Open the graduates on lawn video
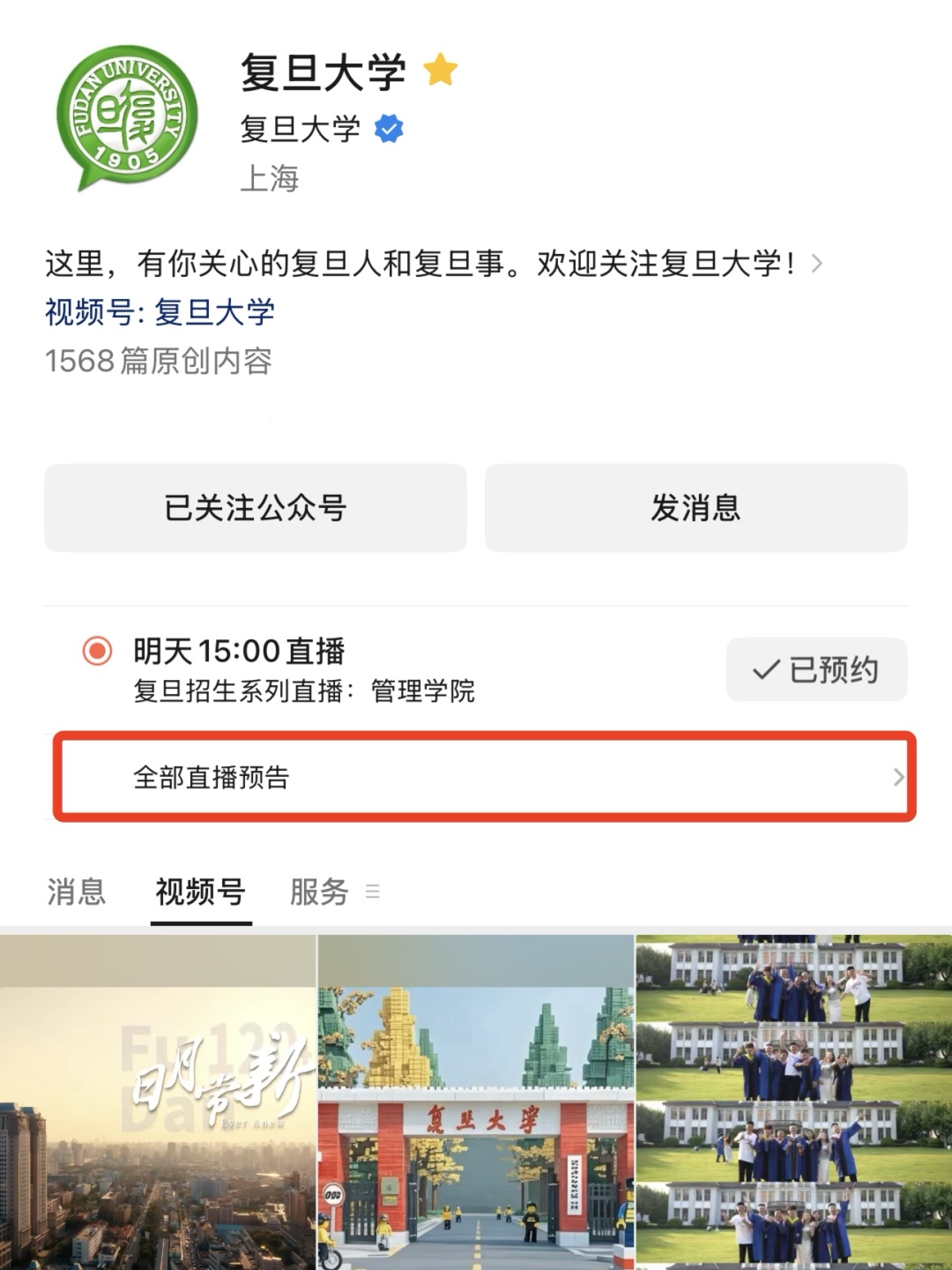This screenshot has height=1270, width=952. (x=793, y=1102)
